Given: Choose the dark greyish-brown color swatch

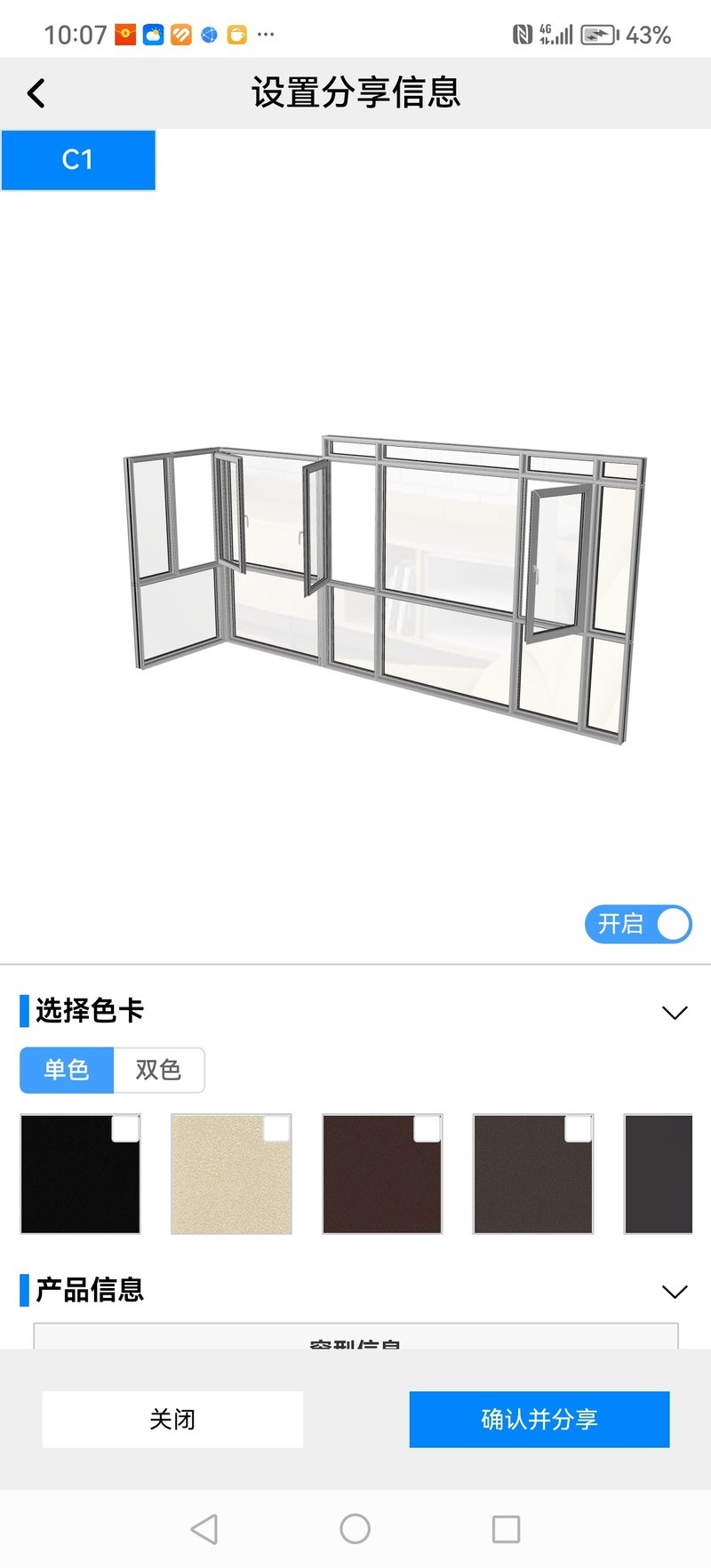Looking at the screenshot, I should click(533, 1174).
